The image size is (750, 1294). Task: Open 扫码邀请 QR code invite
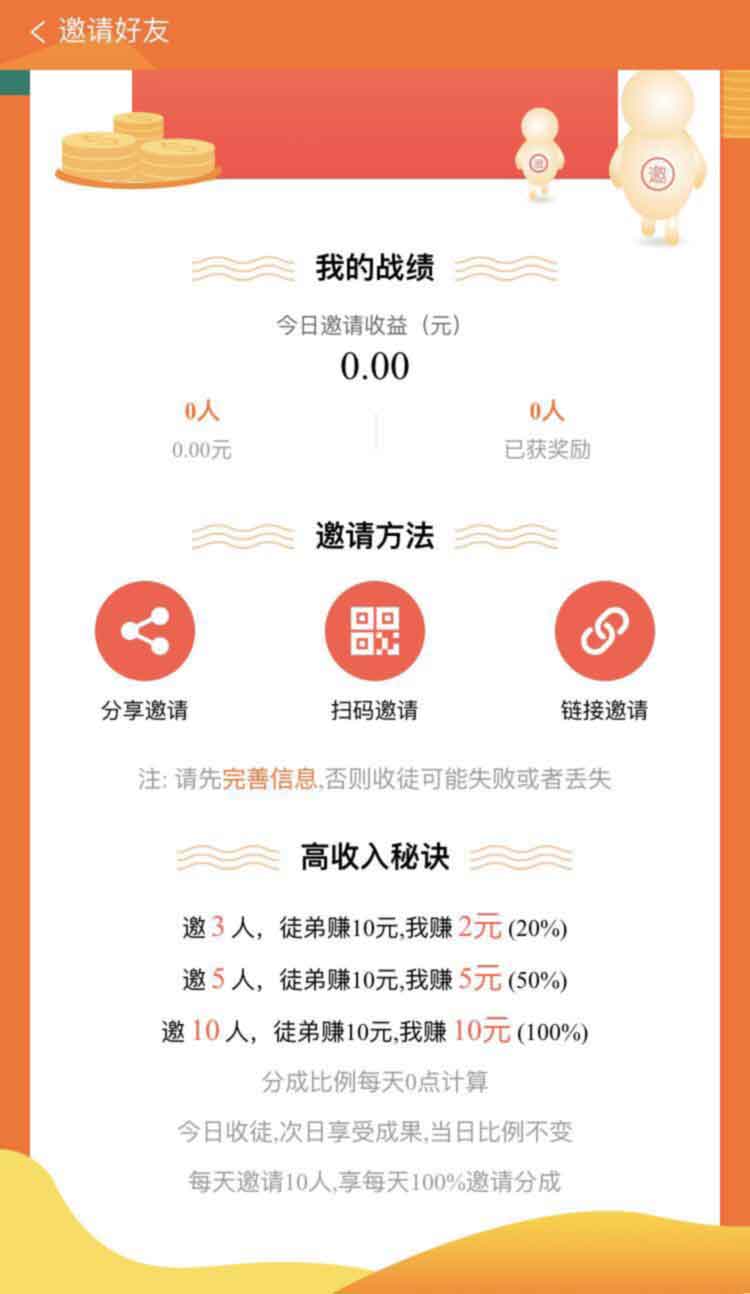coord(375,631)
